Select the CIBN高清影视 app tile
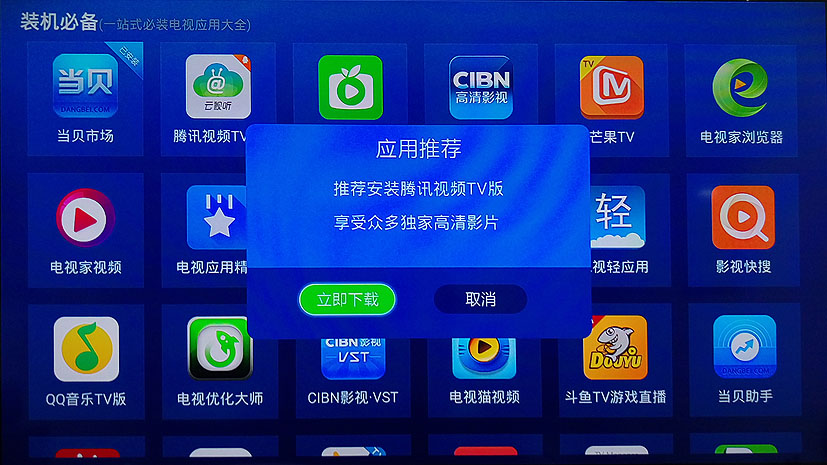The width and height of the screenshot is (827, 465). (x=481, y=84)
